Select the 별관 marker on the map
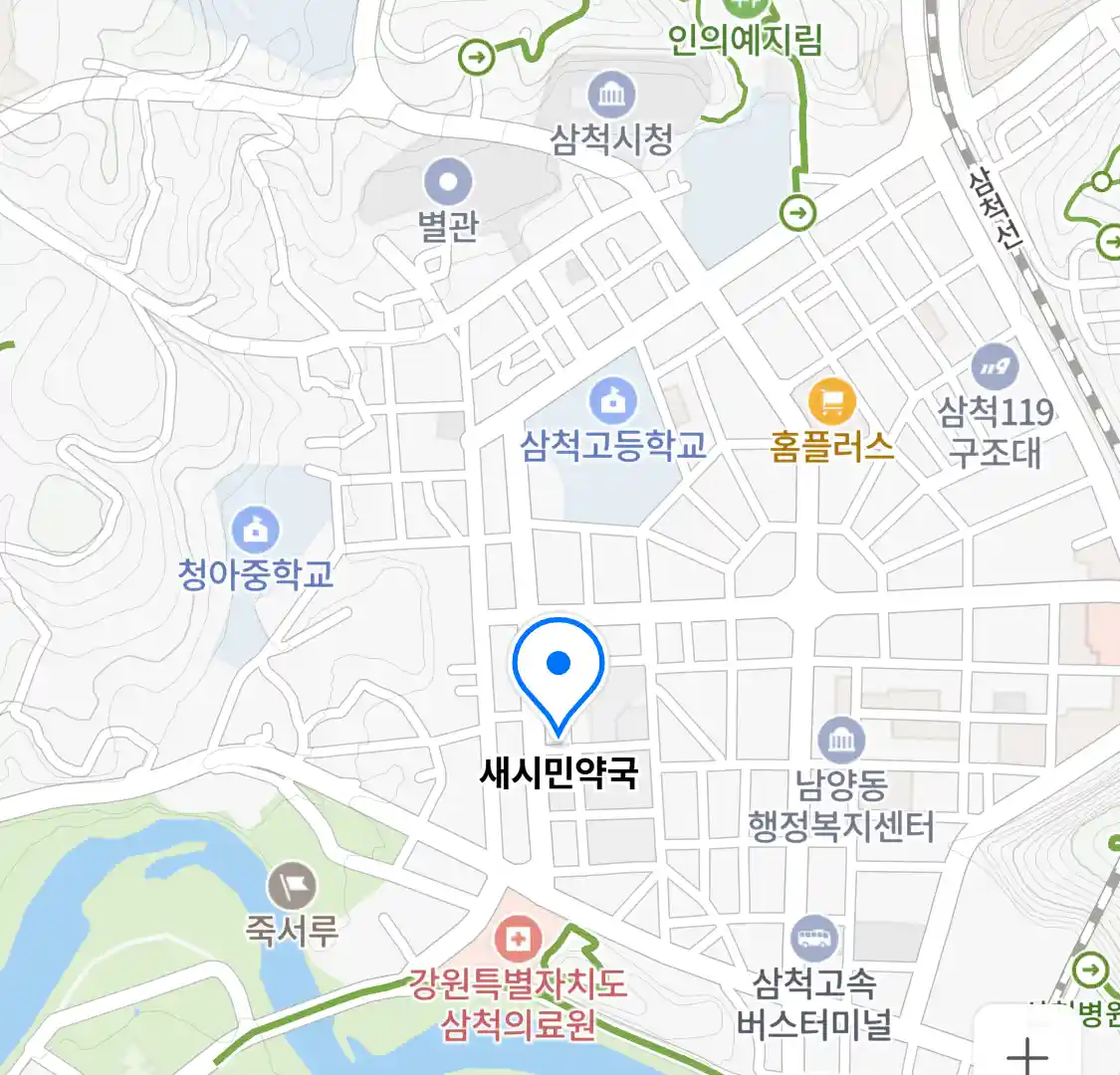1120x1075 pixels. coord(448,182)
